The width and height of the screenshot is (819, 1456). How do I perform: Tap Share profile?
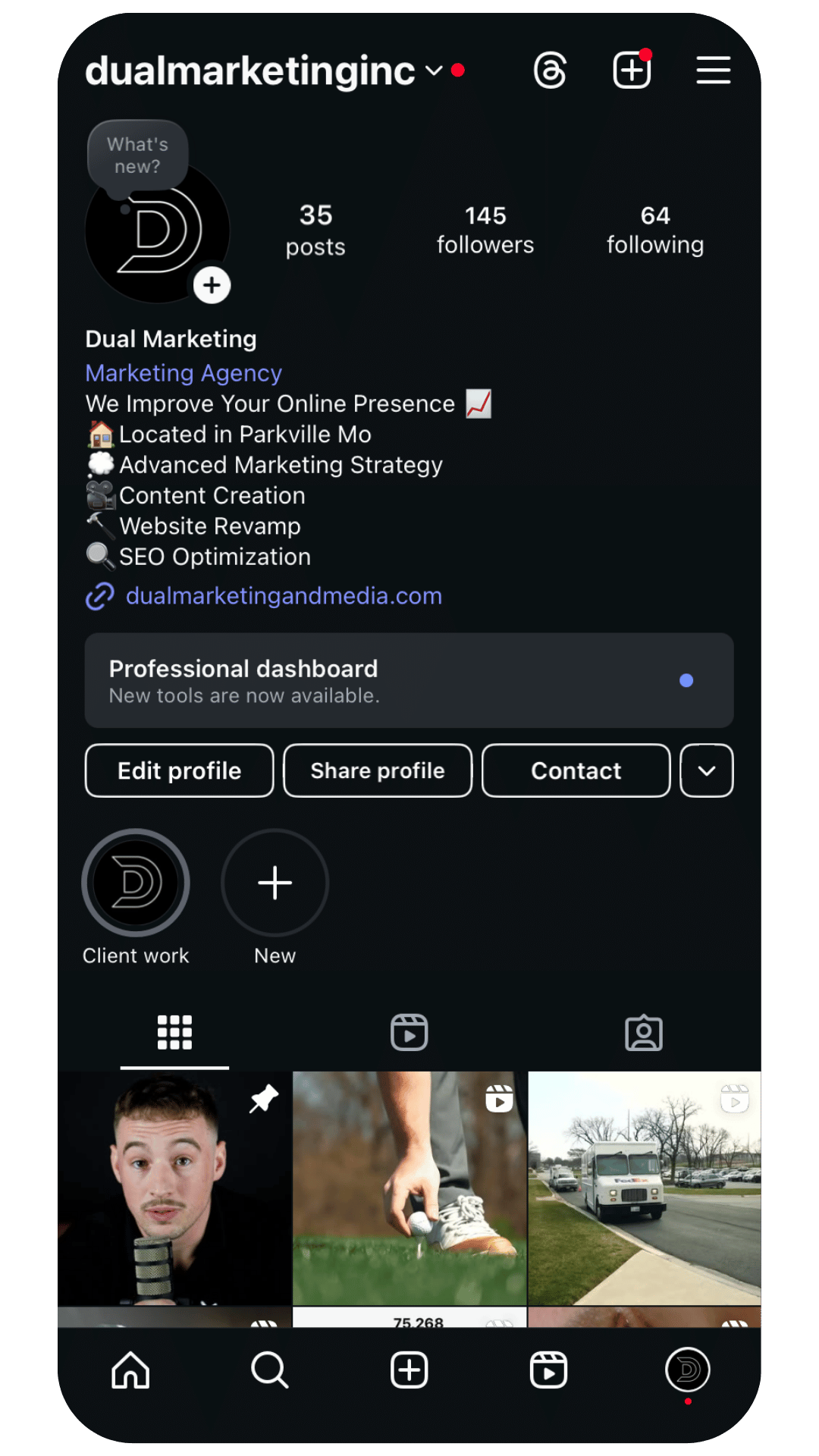tap(378, 770)
